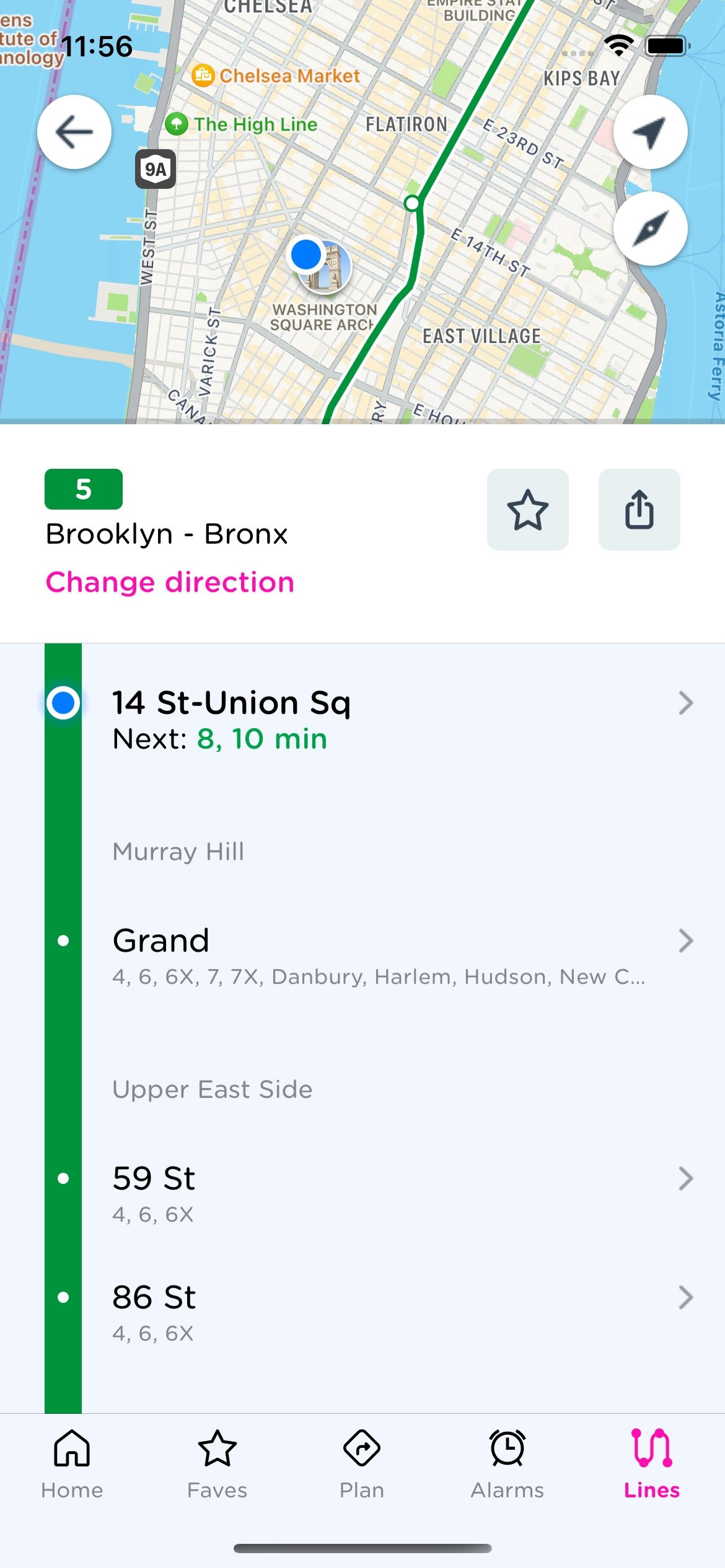Switch to the Faves tab
Screen dimensions: 725x1568
pos(217,1464)
